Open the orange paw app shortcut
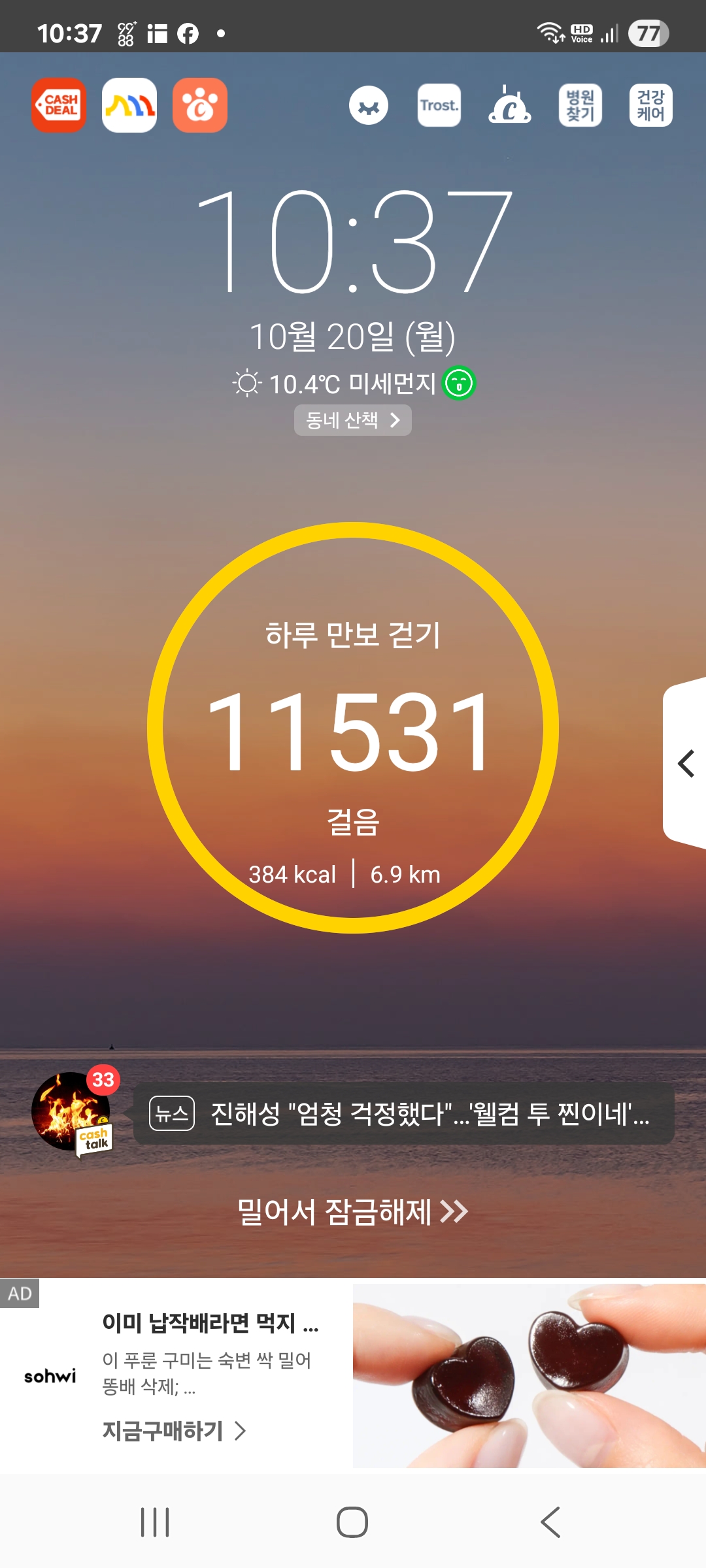 coord(200,105)
